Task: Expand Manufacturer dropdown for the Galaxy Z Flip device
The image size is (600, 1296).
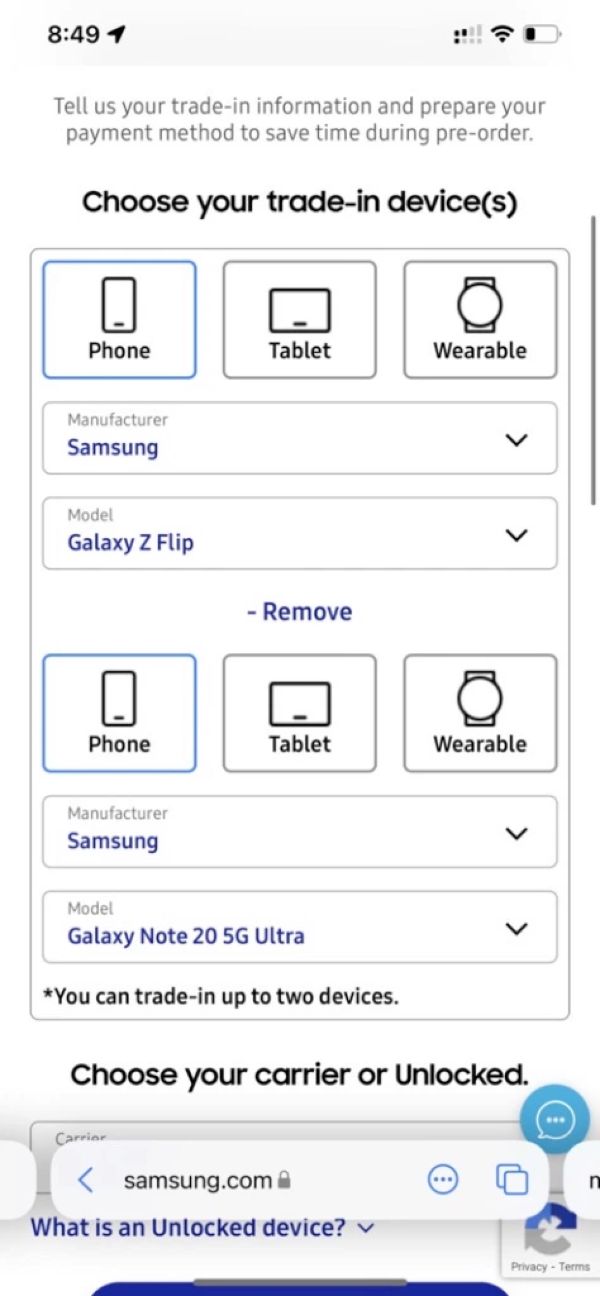Action: (x=299, y=438)
